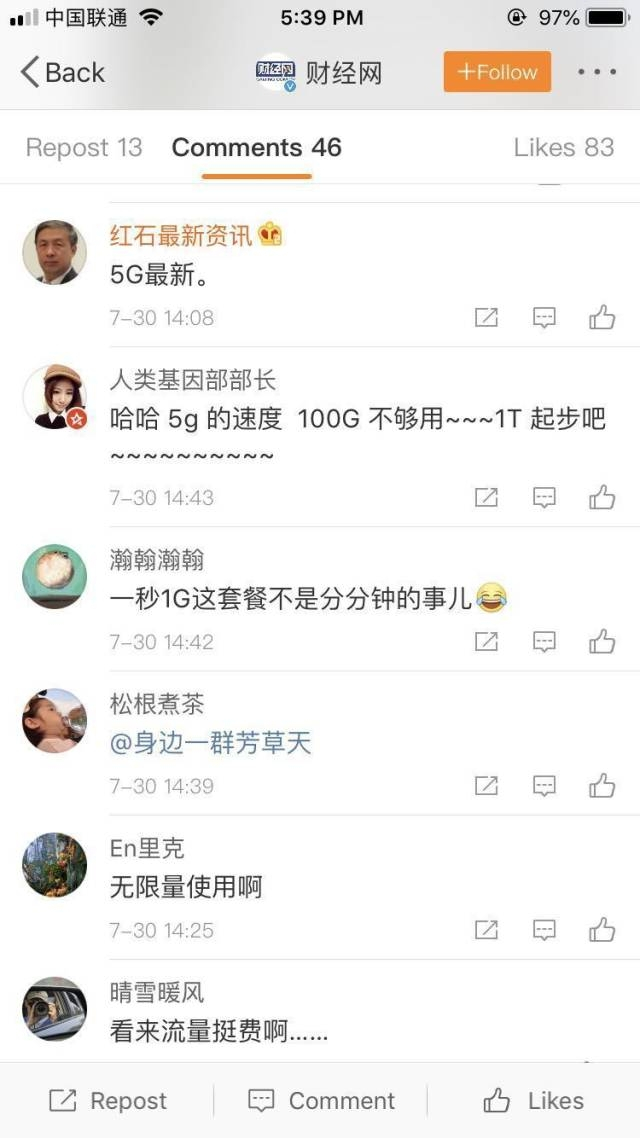Viewport: 640px width, 1138px height.
Task: Like the post via bottom Likes button
Action: click(533, 1101)
